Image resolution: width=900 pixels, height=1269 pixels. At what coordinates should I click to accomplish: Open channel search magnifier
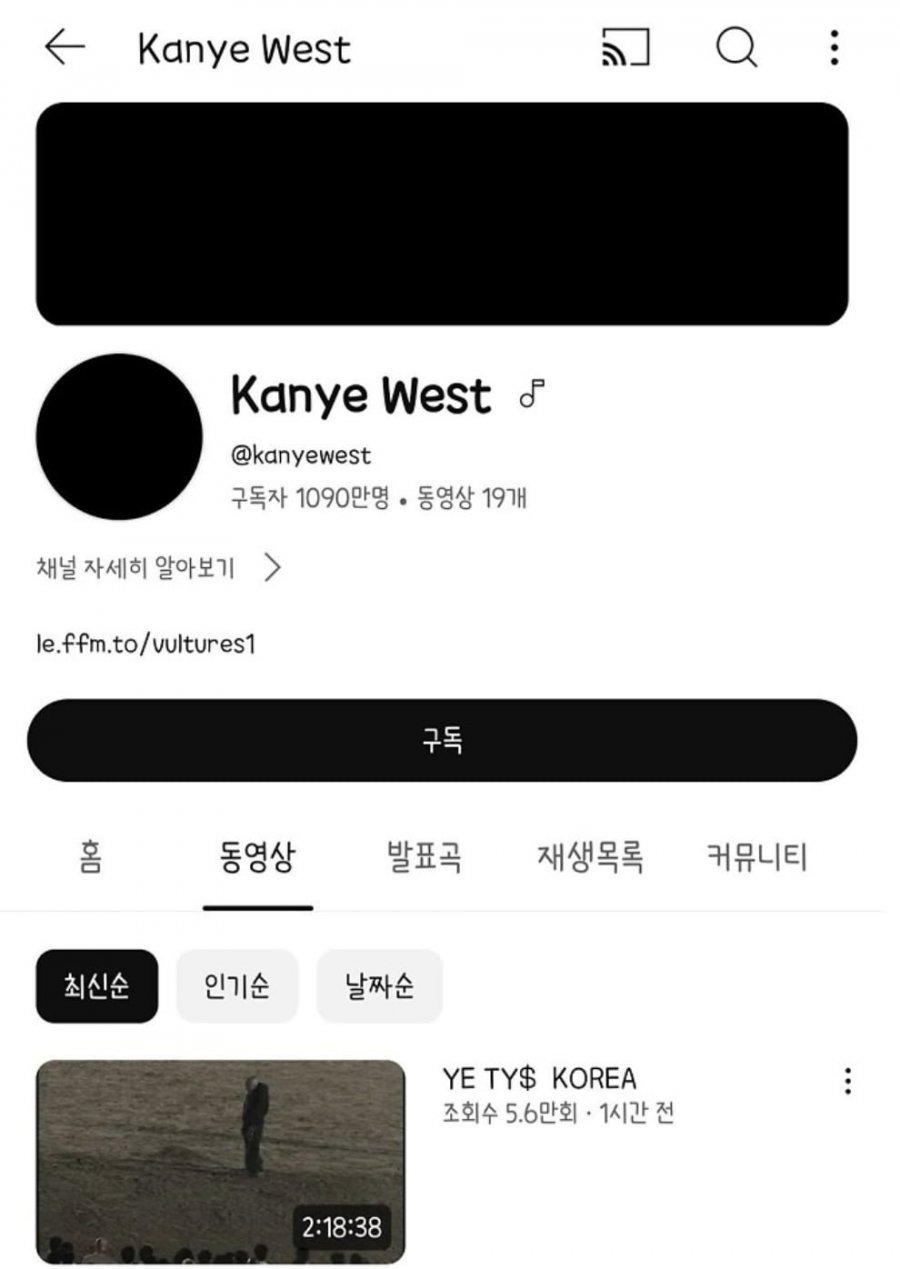click(x=736, y=48)
